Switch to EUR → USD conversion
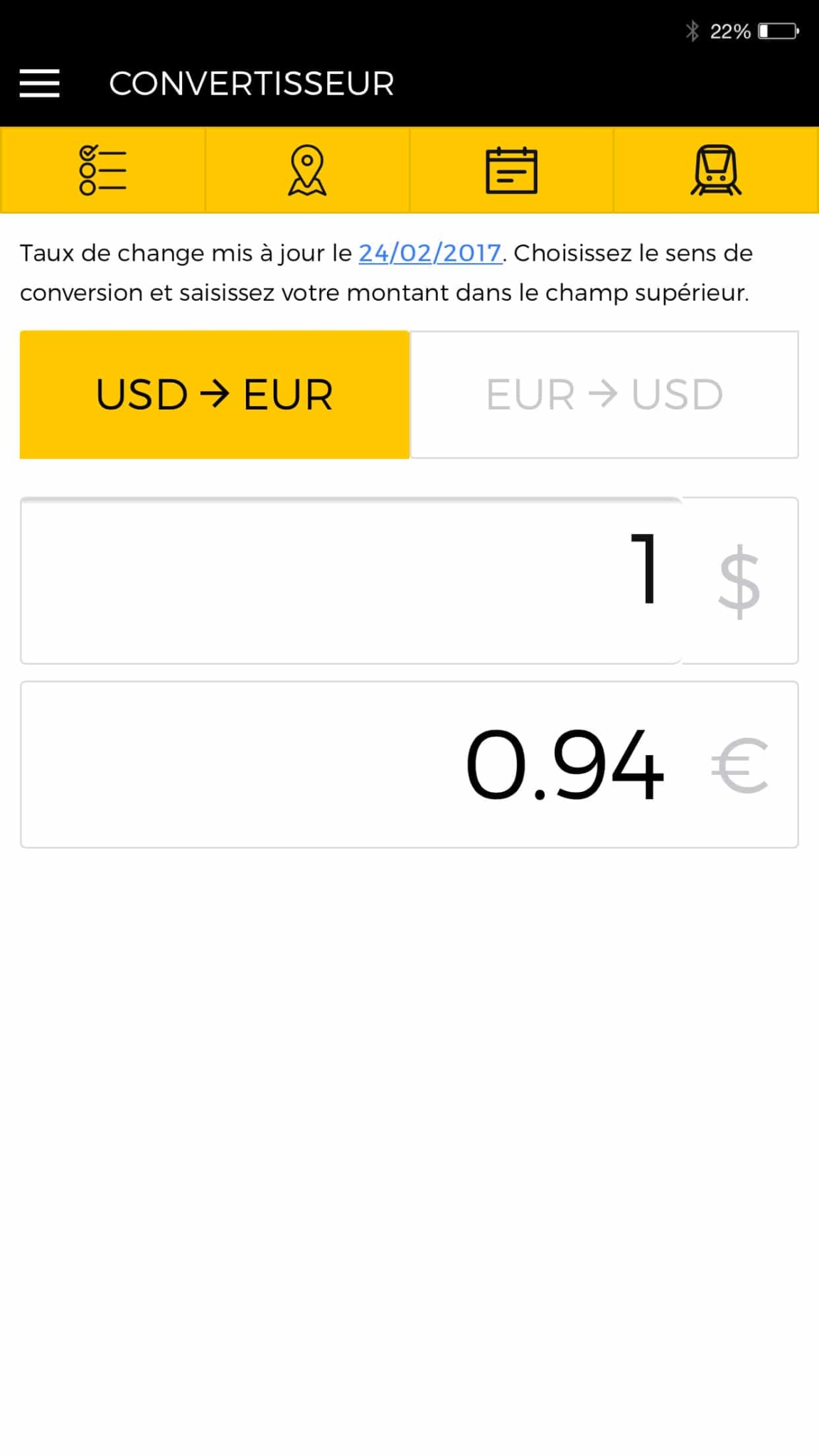Screen dimensions: 819x1456 point(604,395)
